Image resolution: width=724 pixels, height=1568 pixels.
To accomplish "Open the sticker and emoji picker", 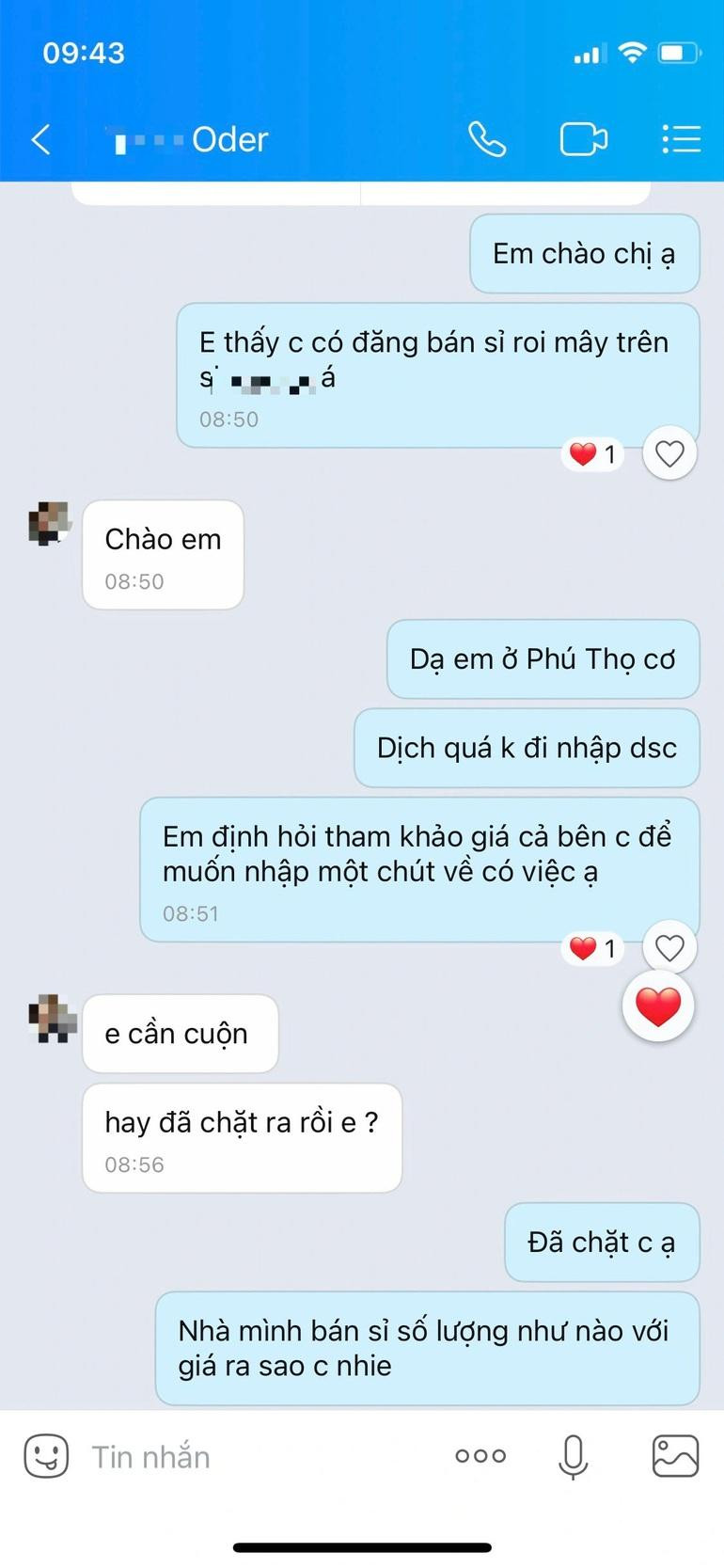I will 44,1456.
